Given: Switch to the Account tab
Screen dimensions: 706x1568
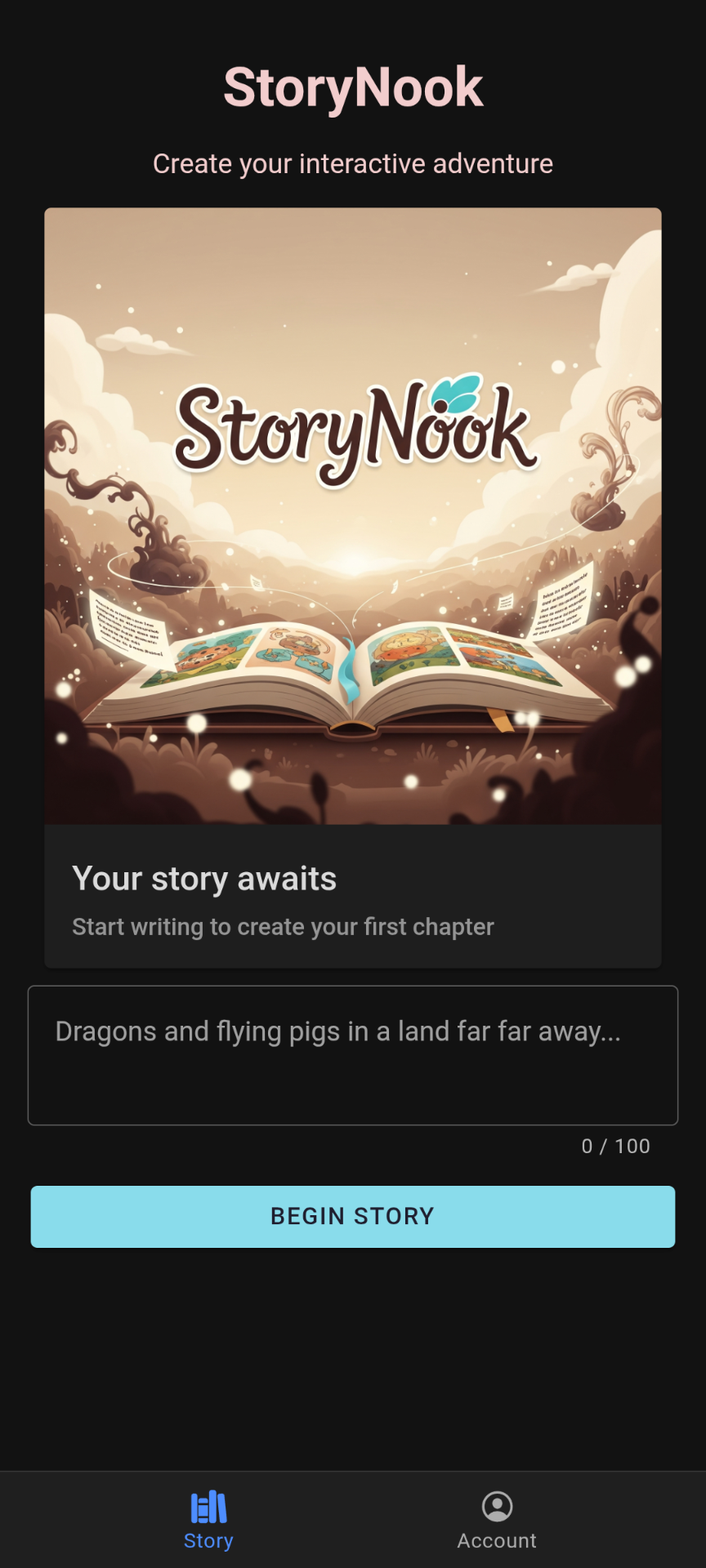Looking at the screenshot, I should (x=497, y=1520).
